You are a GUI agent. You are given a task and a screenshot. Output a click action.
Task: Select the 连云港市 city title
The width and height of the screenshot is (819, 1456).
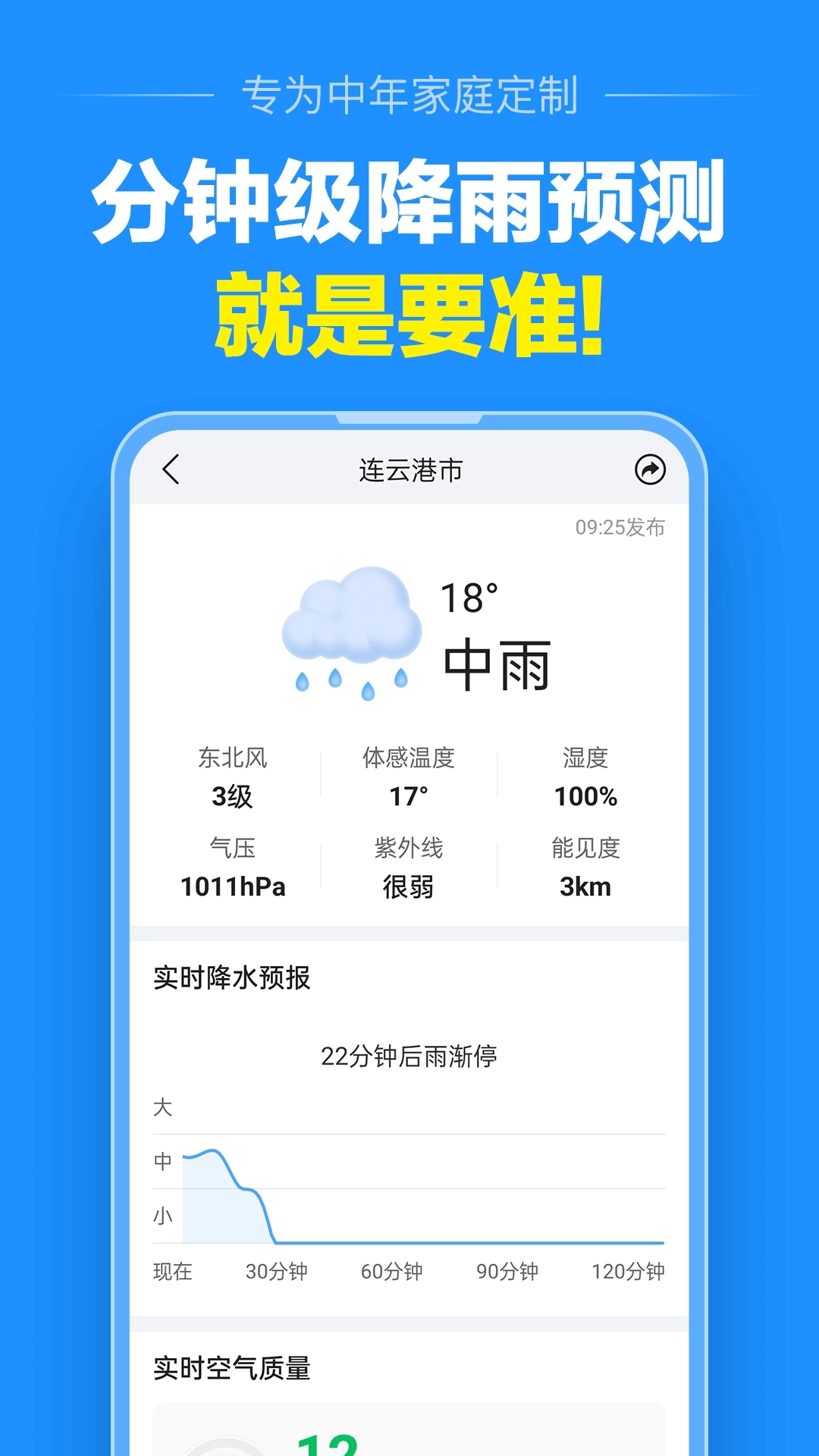(409, 470)
